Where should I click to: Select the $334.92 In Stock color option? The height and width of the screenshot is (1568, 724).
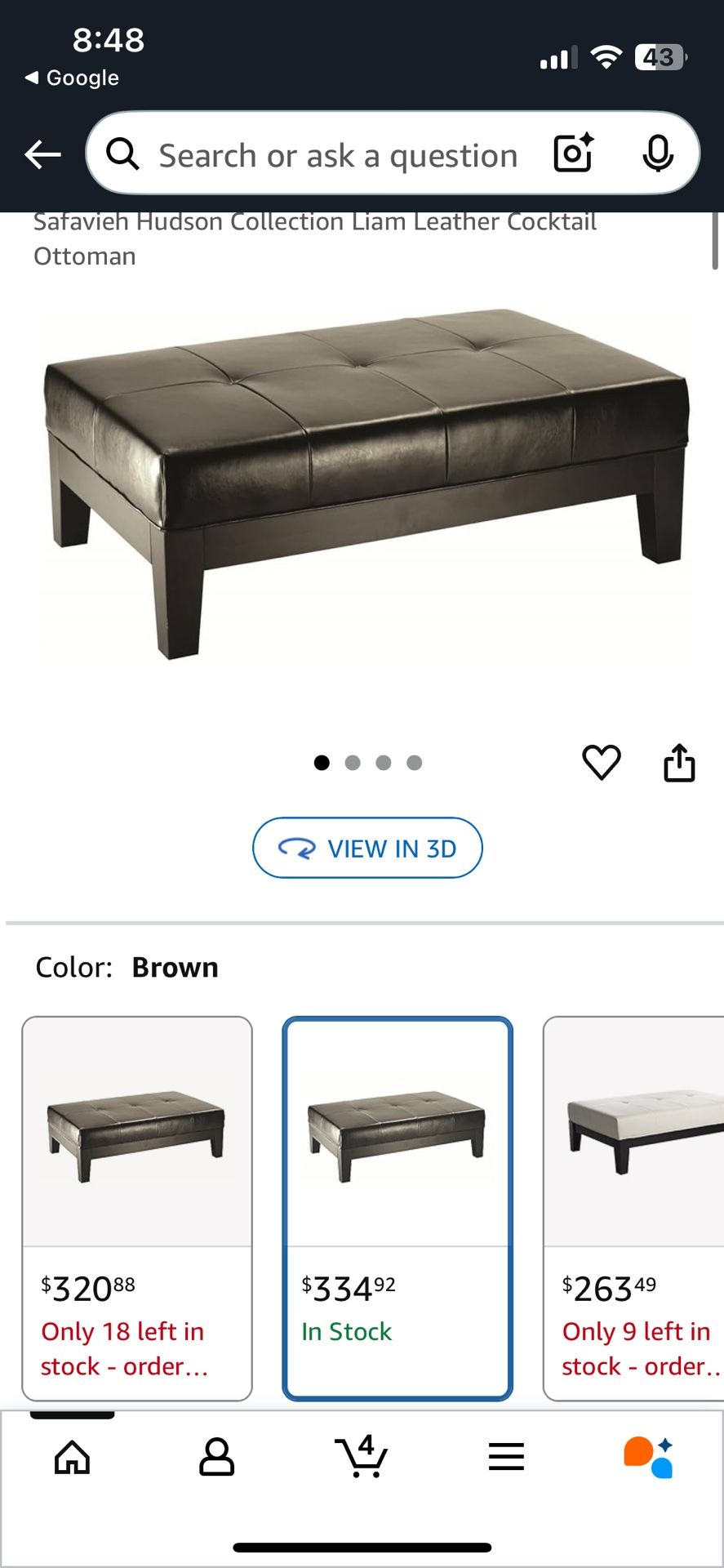pos(398,1208)
